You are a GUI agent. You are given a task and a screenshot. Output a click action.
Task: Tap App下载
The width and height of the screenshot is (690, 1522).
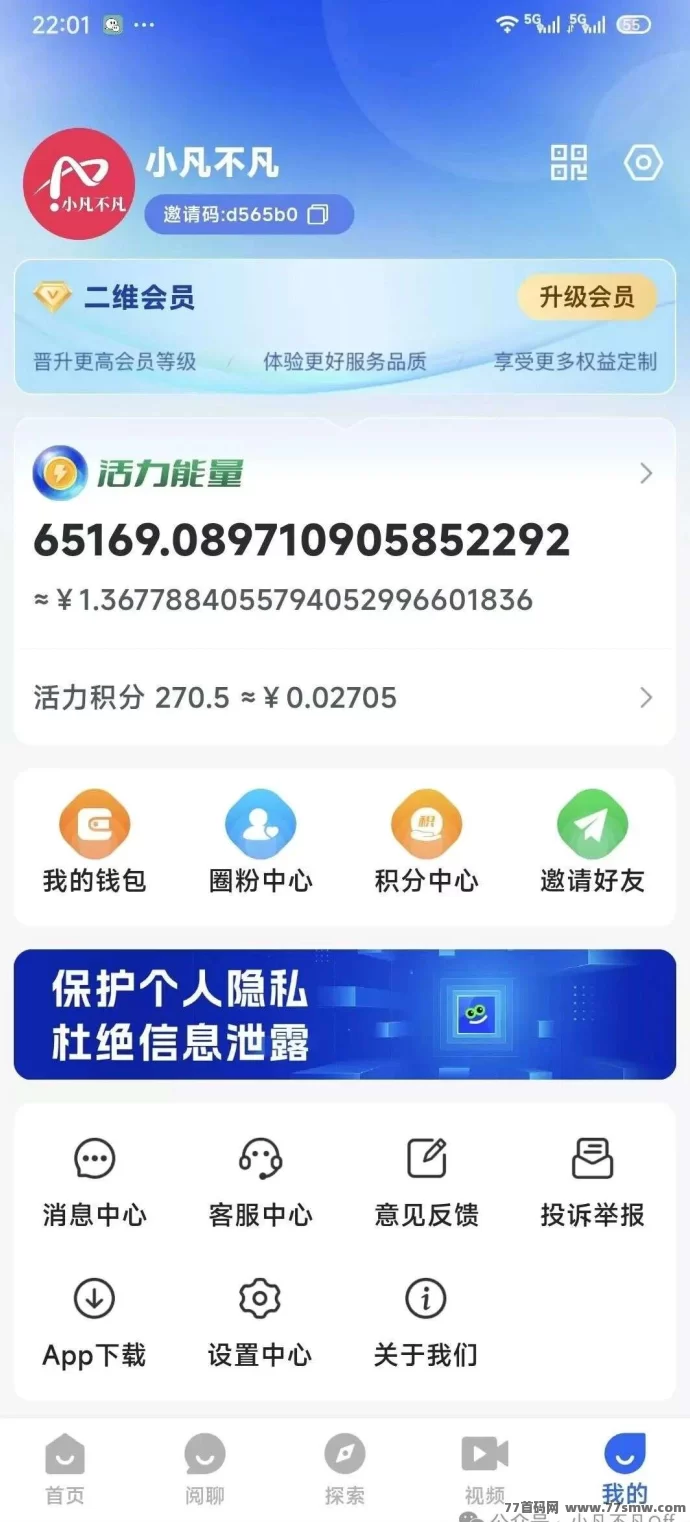click(x=95, y=1323)
